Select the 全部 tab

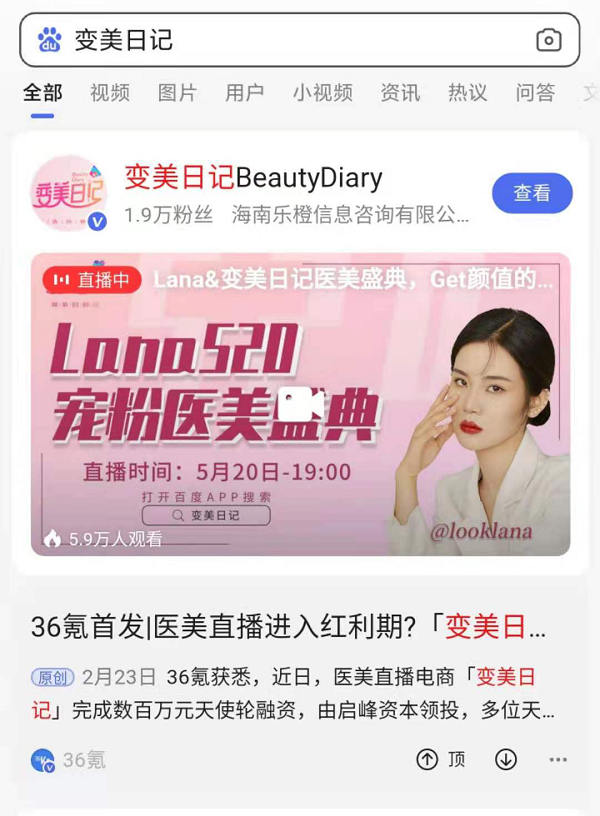pyautogui.click(x=42, y=93)
